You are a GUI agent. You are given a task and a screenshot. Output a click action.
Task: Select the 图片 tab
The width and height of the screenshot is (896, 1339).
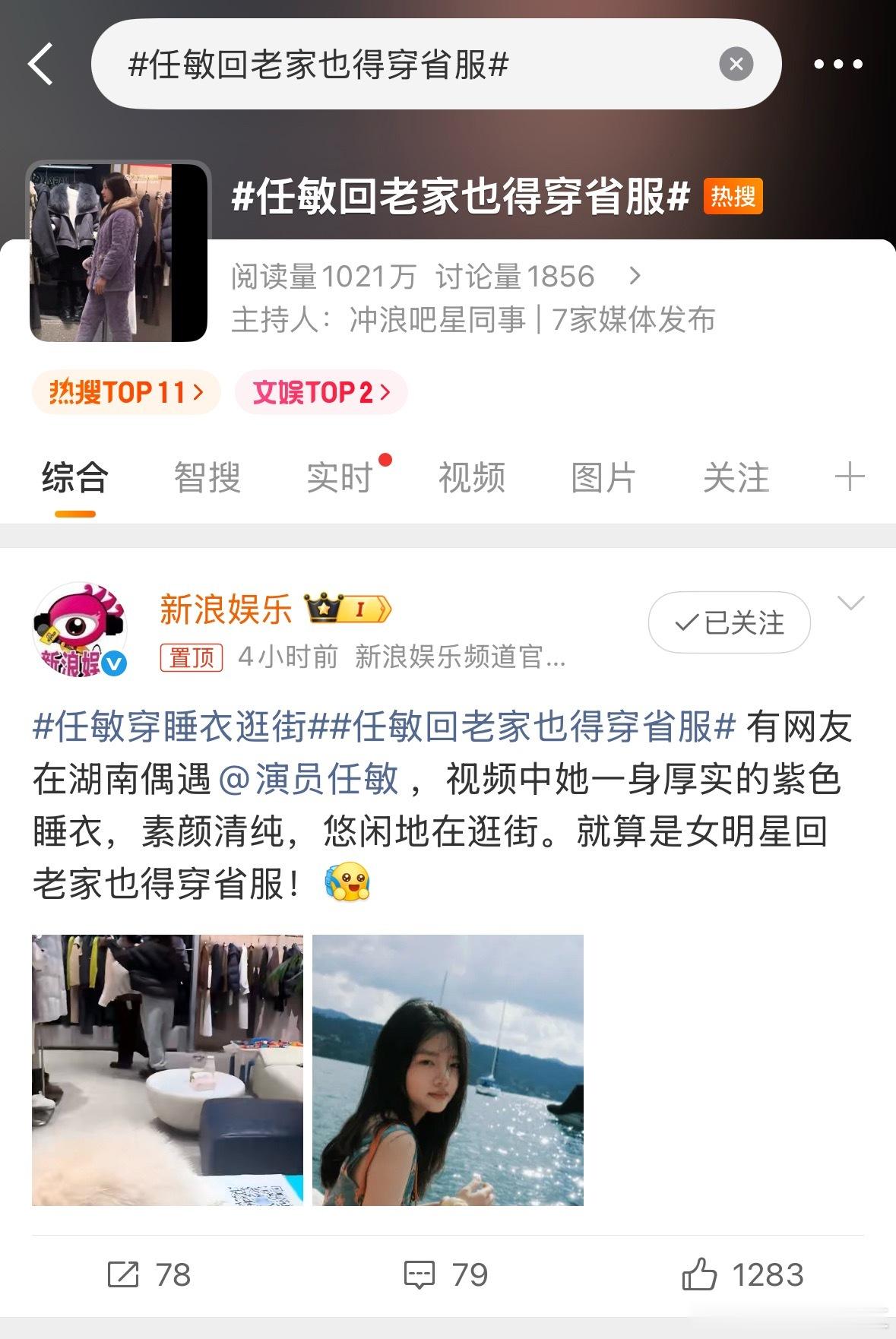click(x=604, y=477)
